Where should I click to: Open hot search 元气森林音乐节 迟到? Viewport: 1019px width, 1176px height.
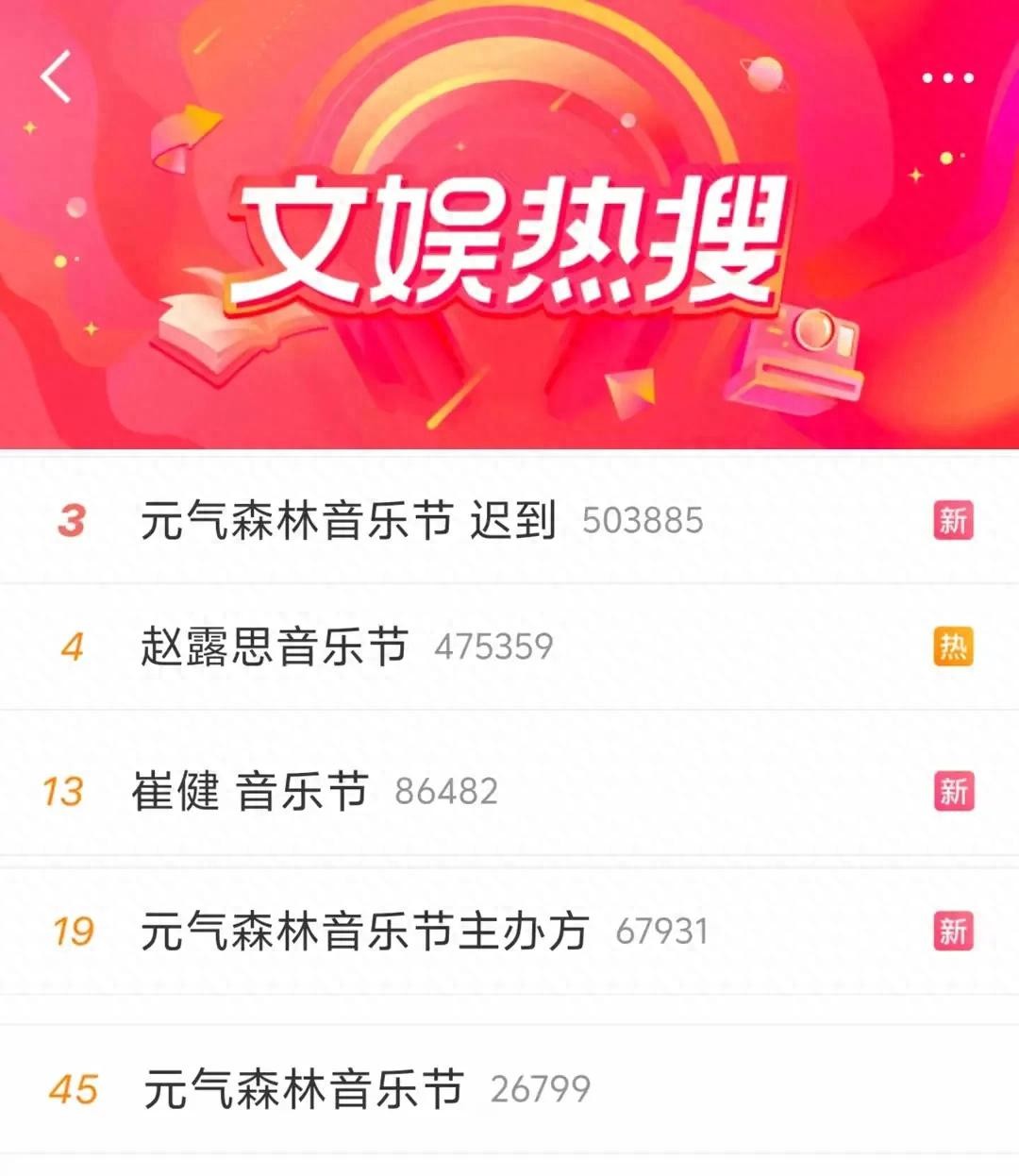pos(347,520)
